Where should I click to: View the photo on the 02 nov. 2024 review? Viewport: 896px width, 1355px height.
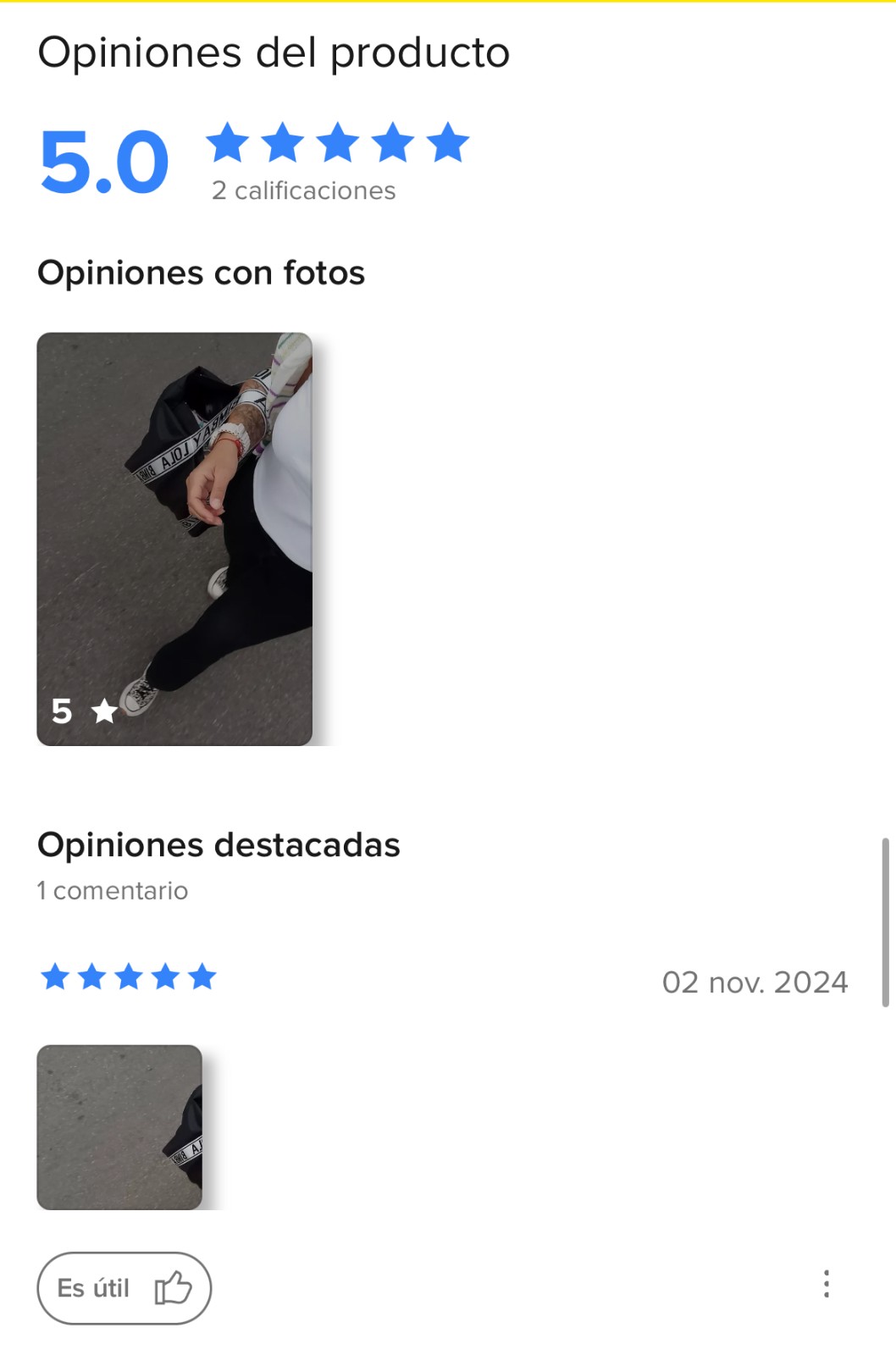pos(119,1126)
